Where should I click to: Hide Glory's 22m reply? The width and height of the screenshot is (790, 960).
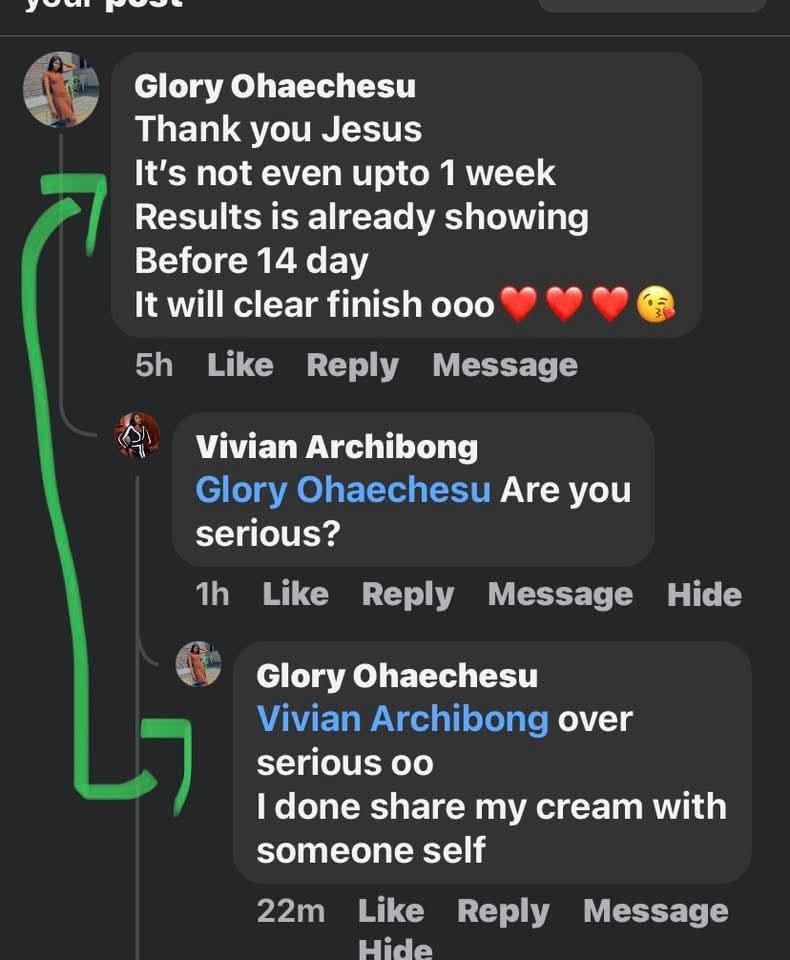coord(394,948)
